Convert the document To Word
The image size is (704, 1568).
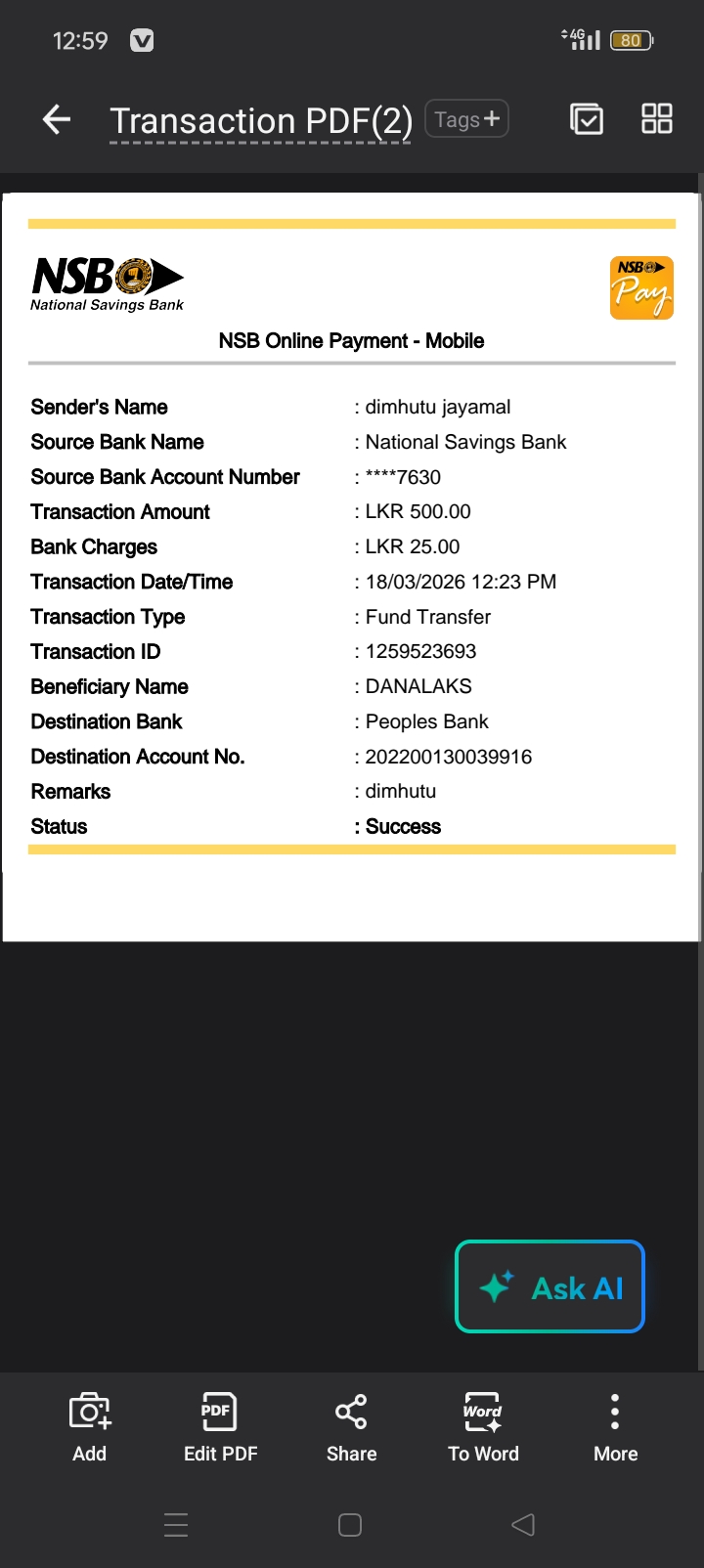483,1426
